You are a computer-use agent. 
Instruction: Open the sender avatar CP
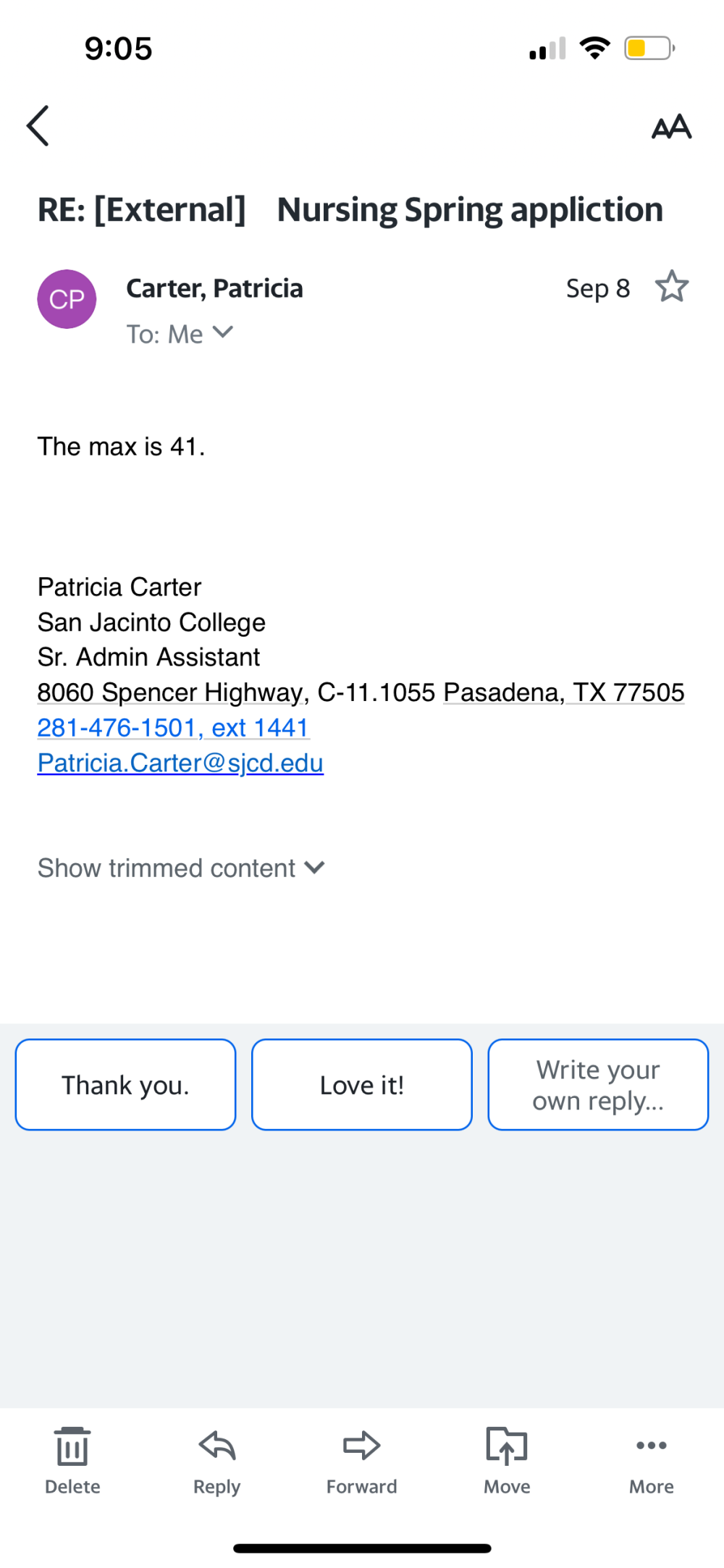pyautogui.click(x=67, y=299)
